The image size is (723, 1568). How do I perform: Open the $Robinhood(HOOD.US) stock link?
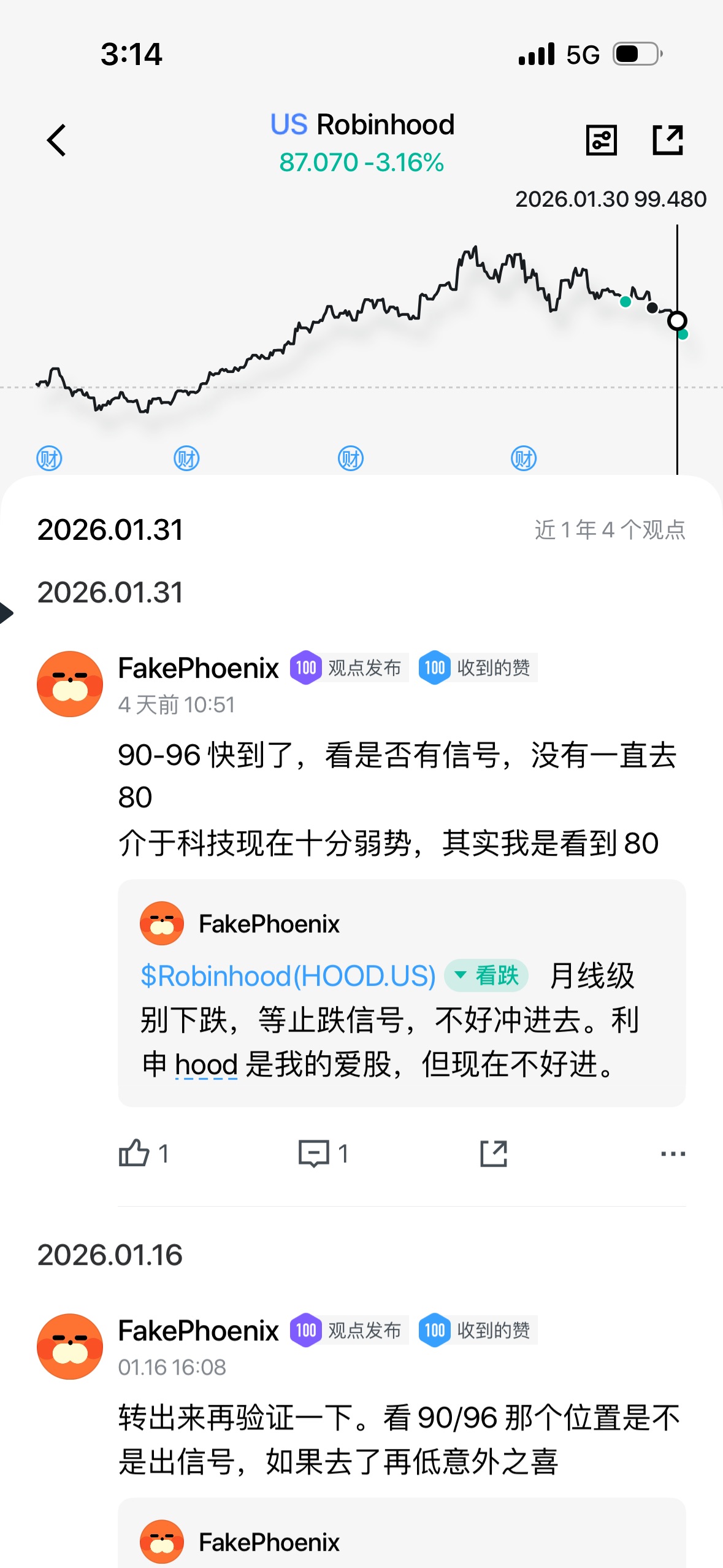288,976
